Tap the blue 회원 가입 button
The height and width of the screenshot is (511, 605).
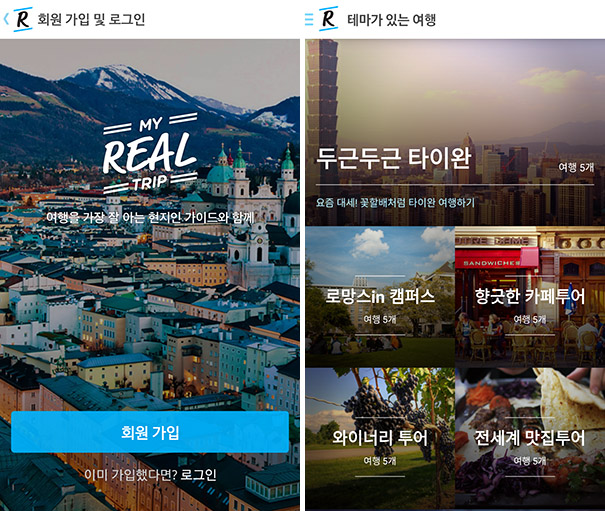pos(150,432)
